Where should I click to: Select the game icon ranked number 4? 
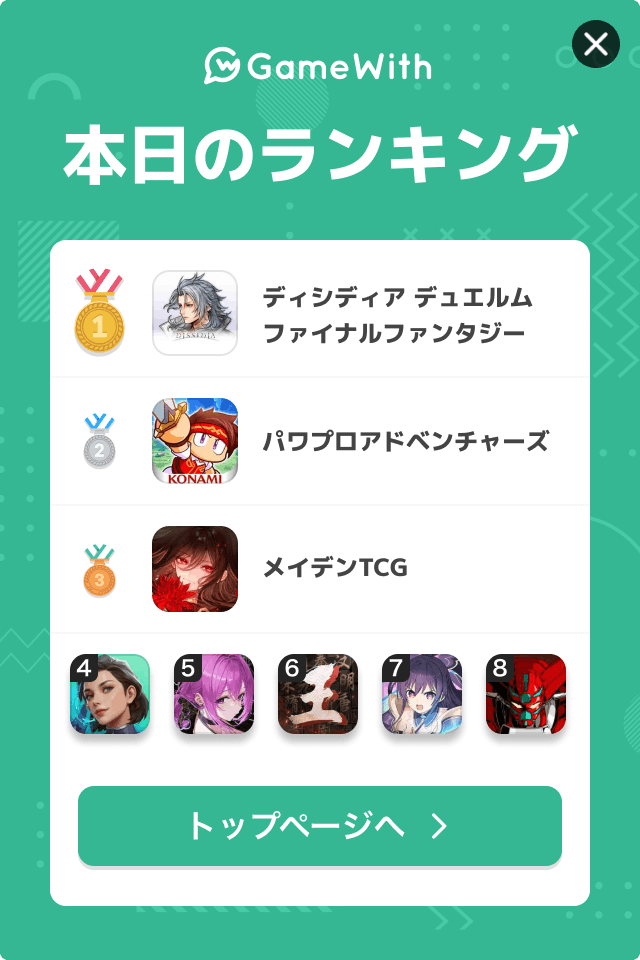pos(110,694)
